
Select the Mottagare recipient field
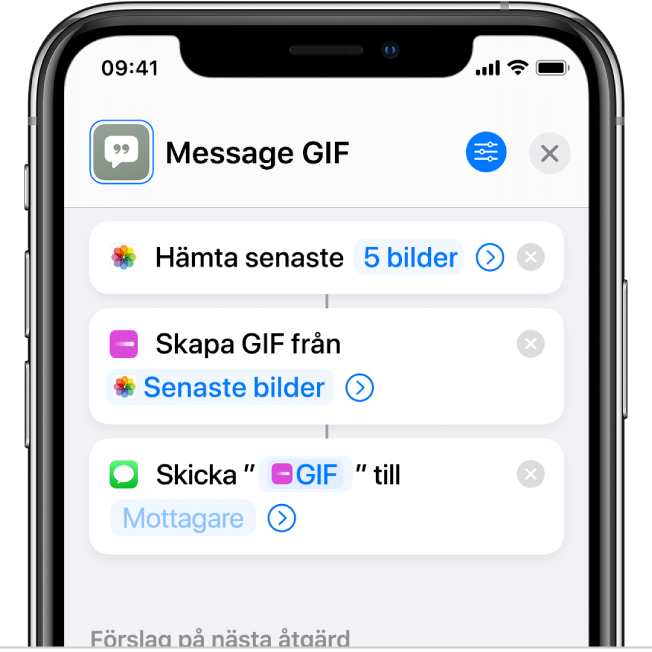183,518
